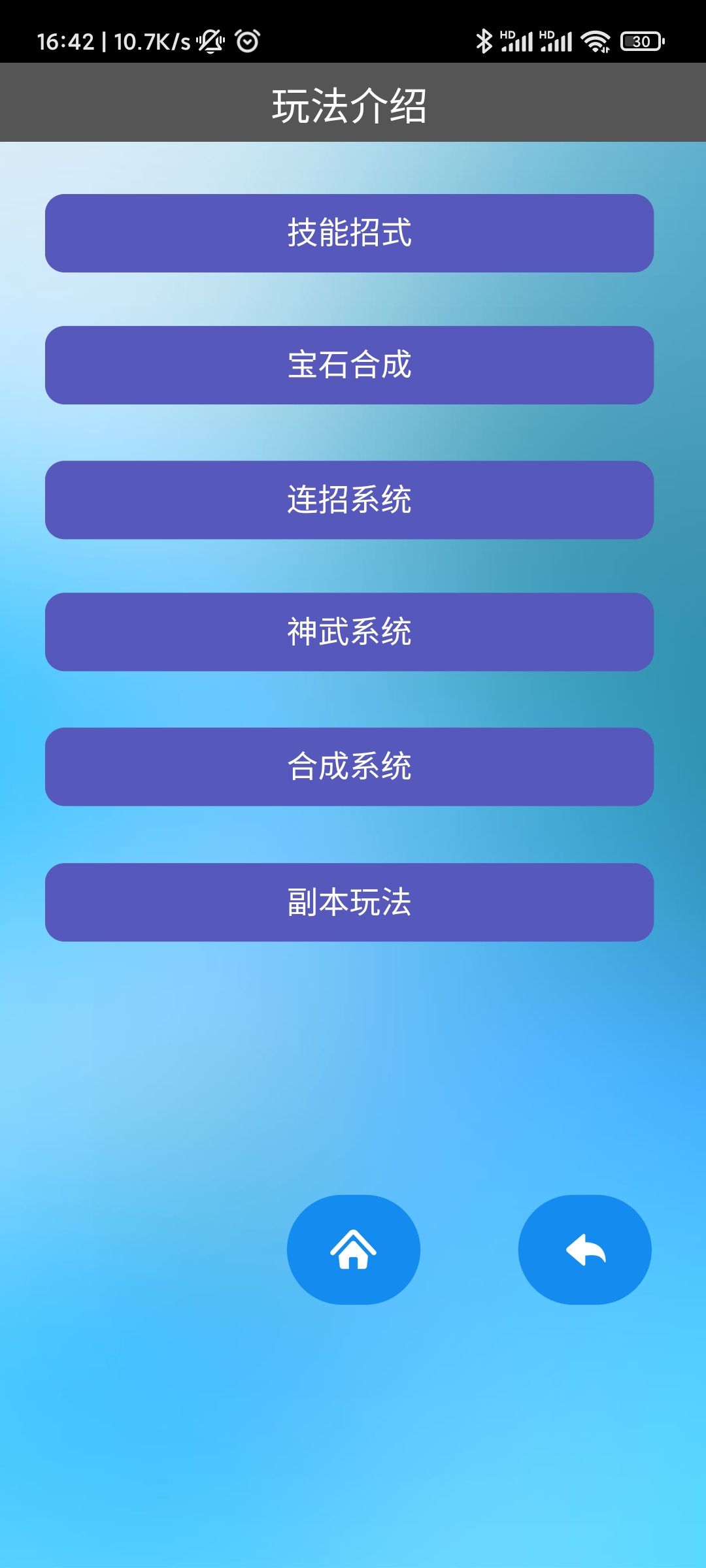The image size is (706, 1568).
Task: Tap the blue circular home button
Action: (353, 1248)
